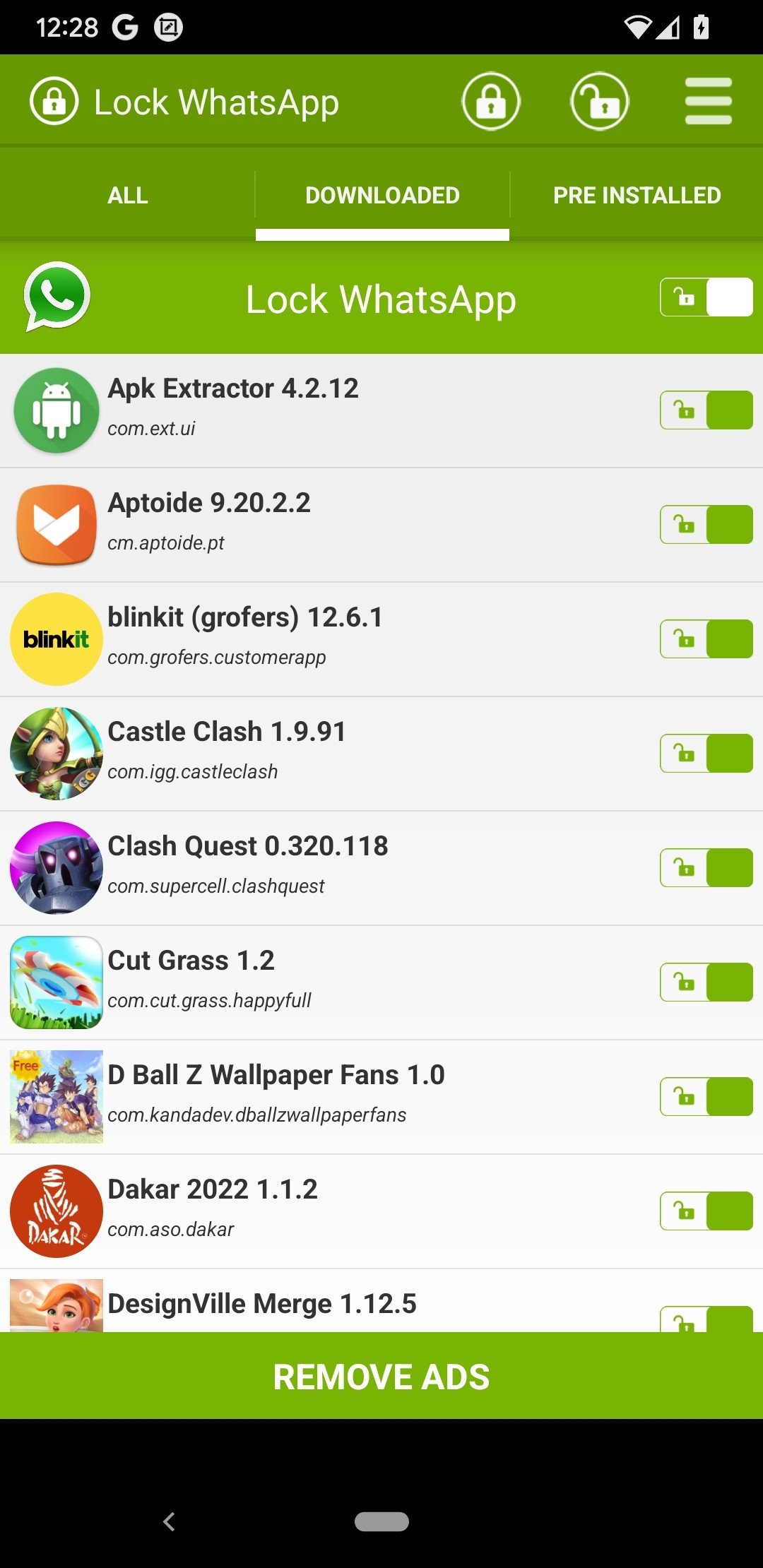The image size is (763, 1568).
Task: Toggle lock for Cut Grass 1.2
Action: pyautogui.click(x=706, y=982)
